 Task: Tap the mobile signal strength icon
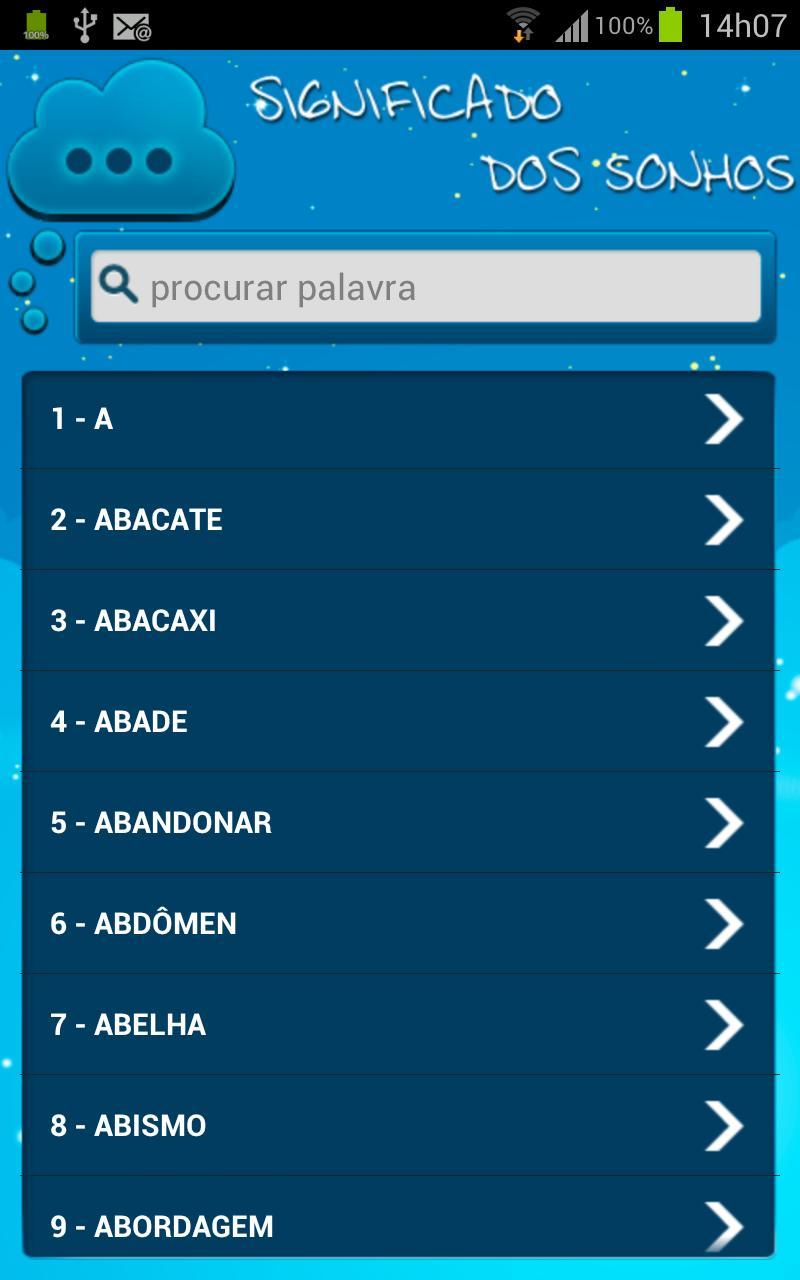568,24
